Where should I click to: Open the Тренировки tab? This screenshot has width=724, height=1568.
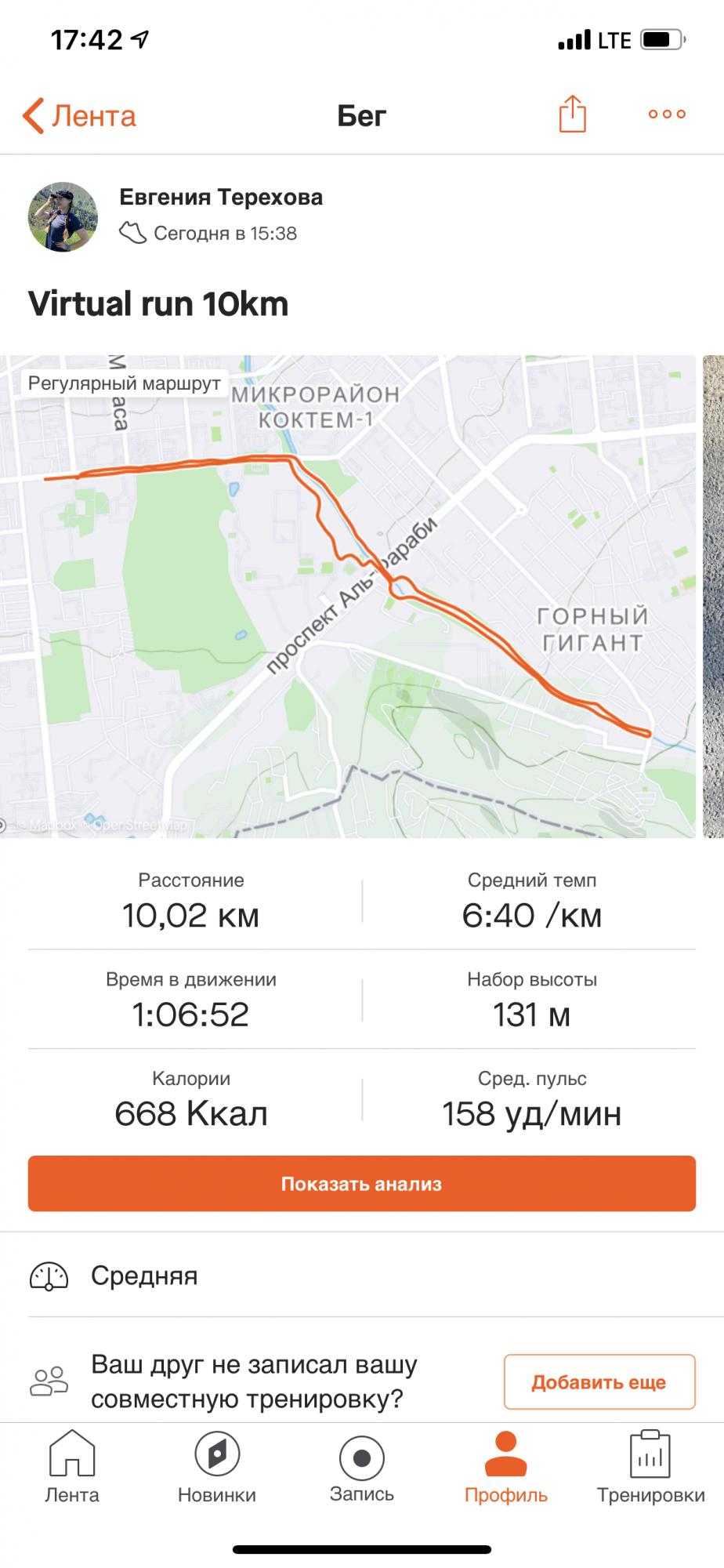click(x=650, y=1466)
